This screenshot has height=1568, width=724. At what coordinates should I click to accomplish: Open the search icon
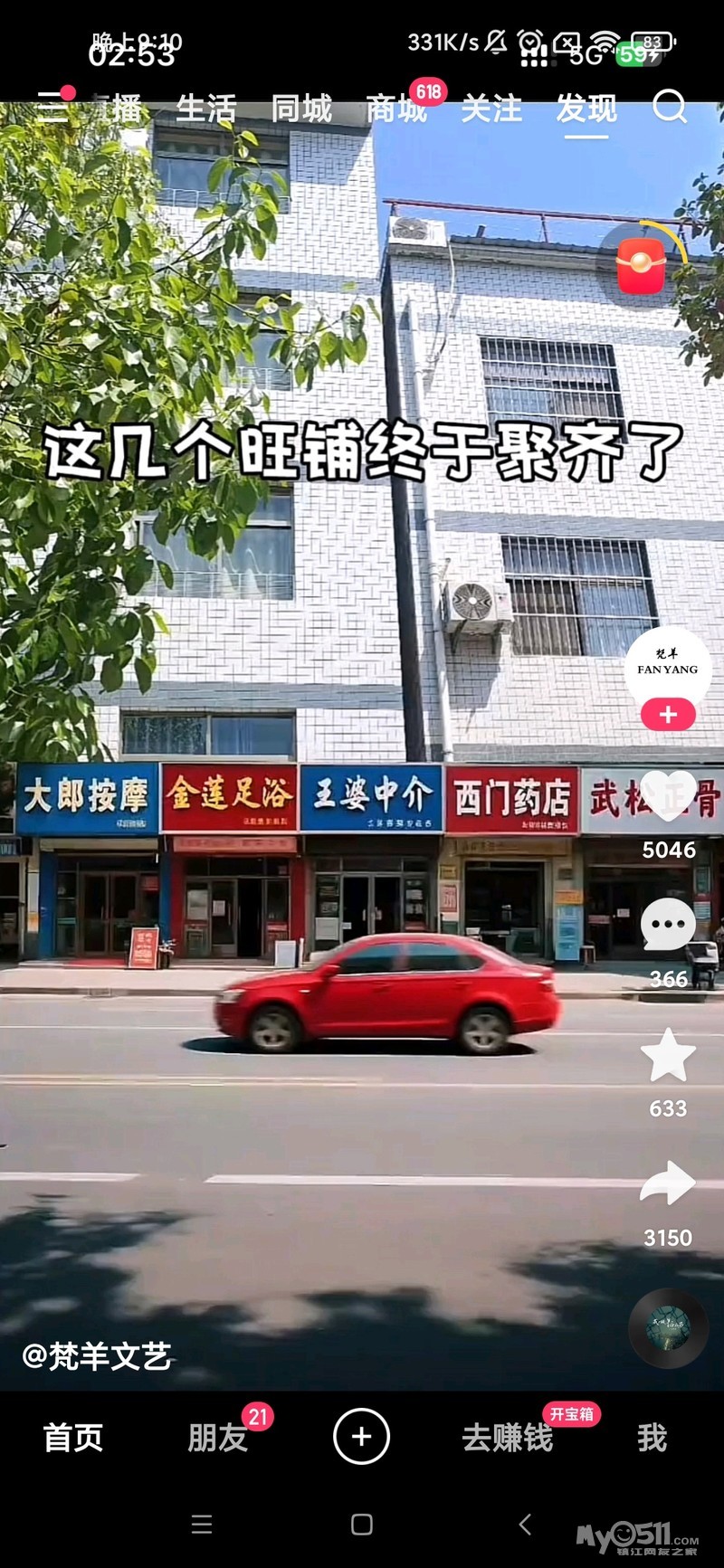click(670, 107)
